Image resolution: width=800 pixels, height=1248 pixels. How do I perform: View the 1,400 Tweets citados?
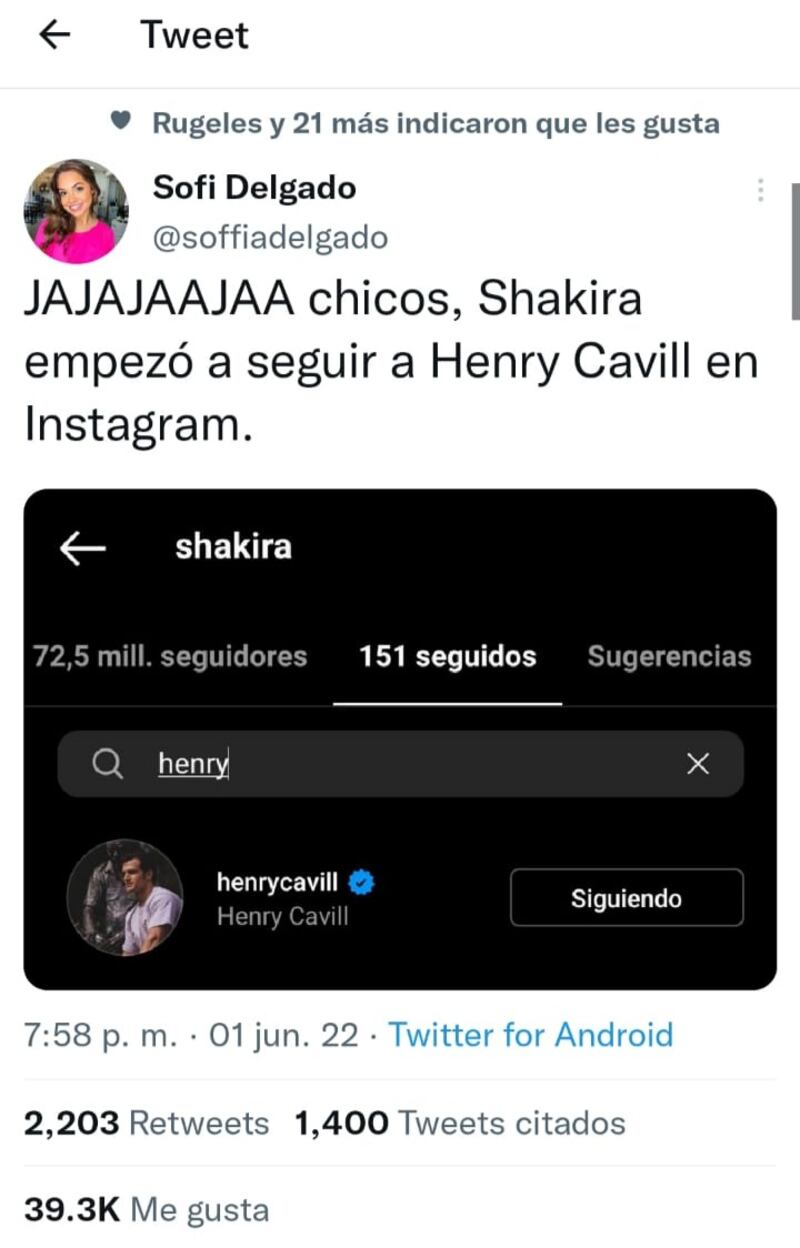click(460, 1123)
